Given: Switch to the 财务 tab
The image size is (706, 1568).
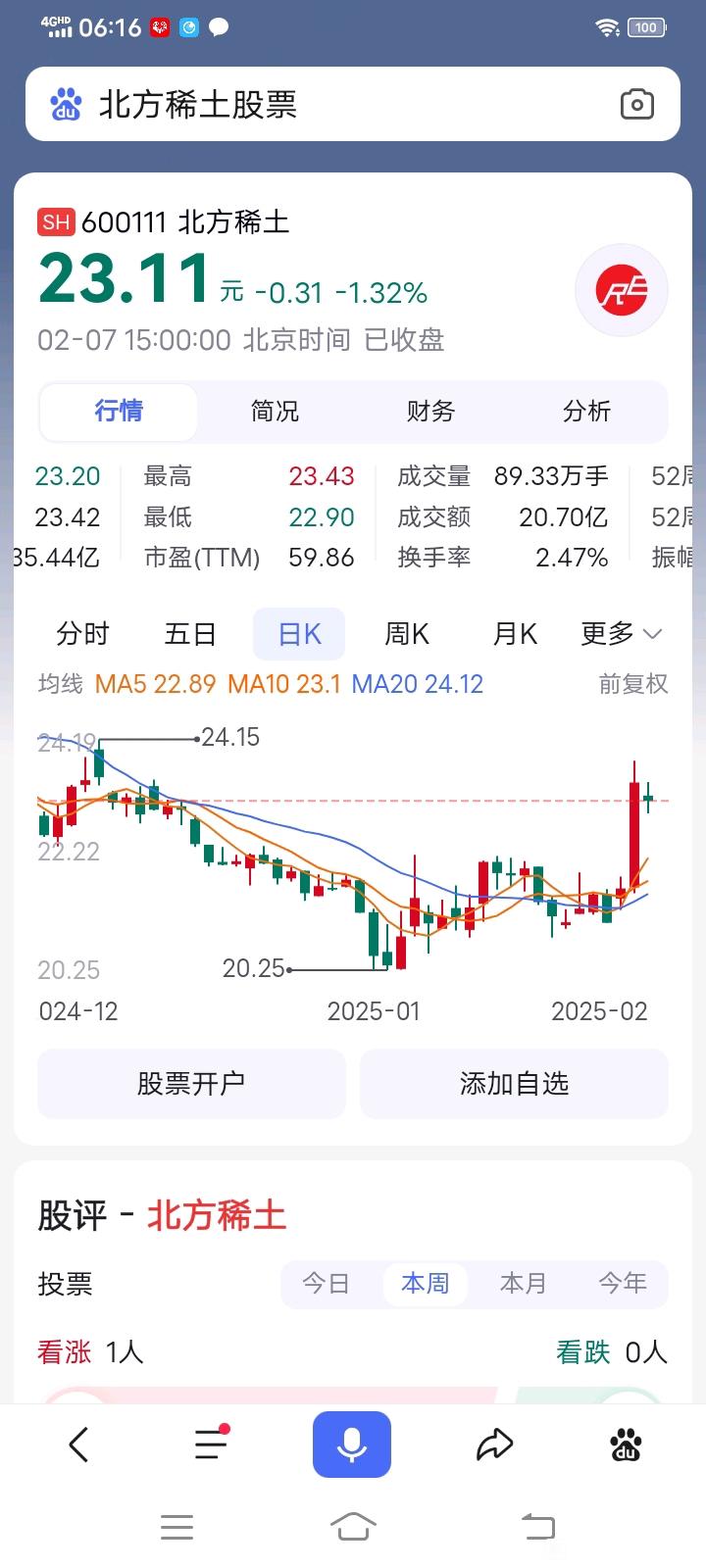Looking at the screenshot, I should pyautogui.click(x=430, y=412).
